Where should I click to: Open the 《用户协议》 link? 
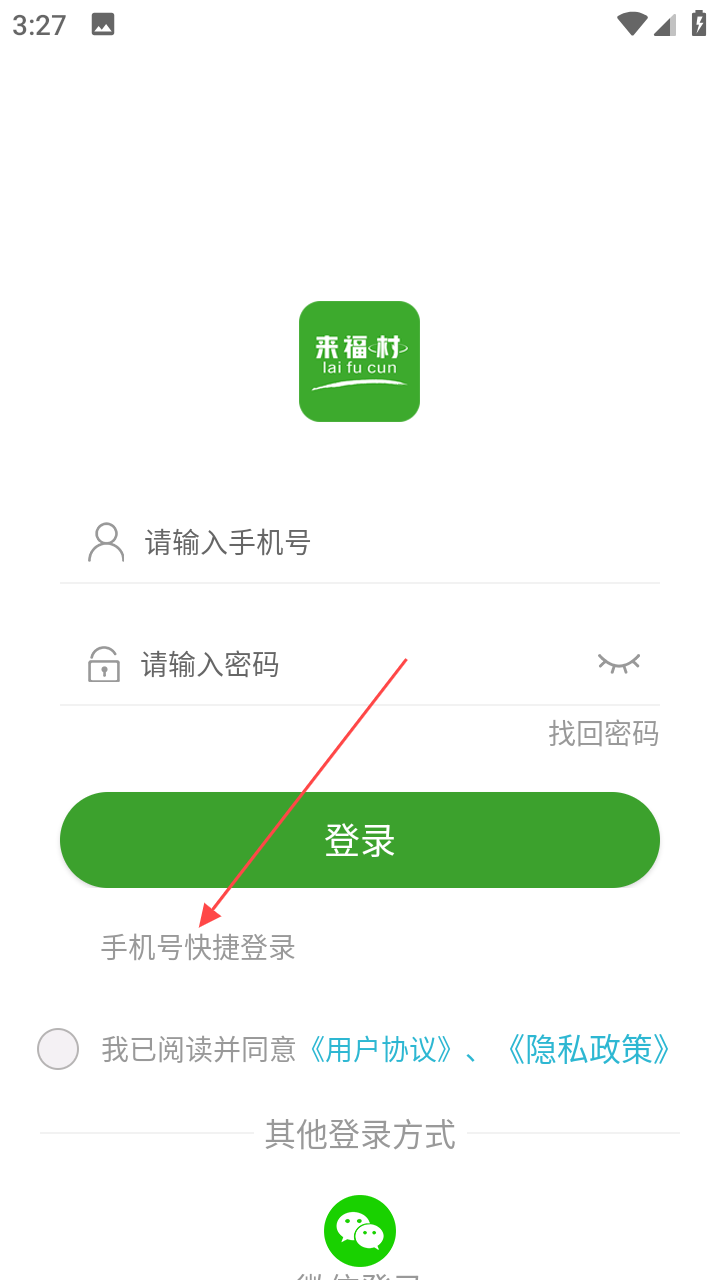click(381, 1049)
